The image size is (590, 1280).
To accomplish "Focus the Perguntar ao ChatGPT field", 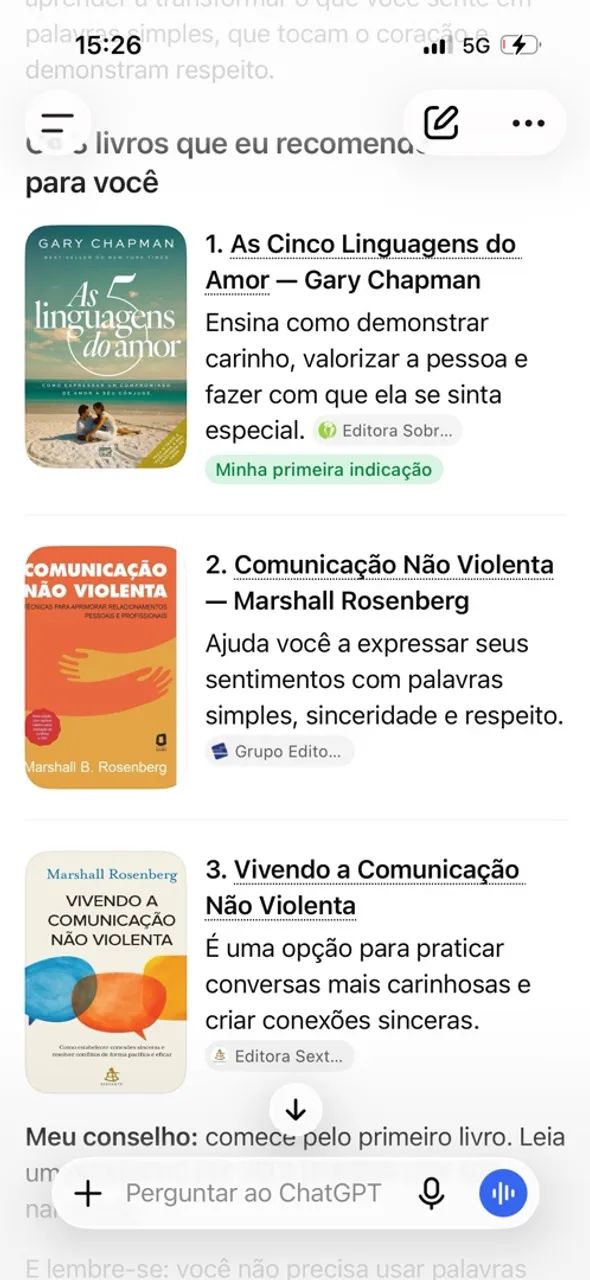I will (253, 1193).
